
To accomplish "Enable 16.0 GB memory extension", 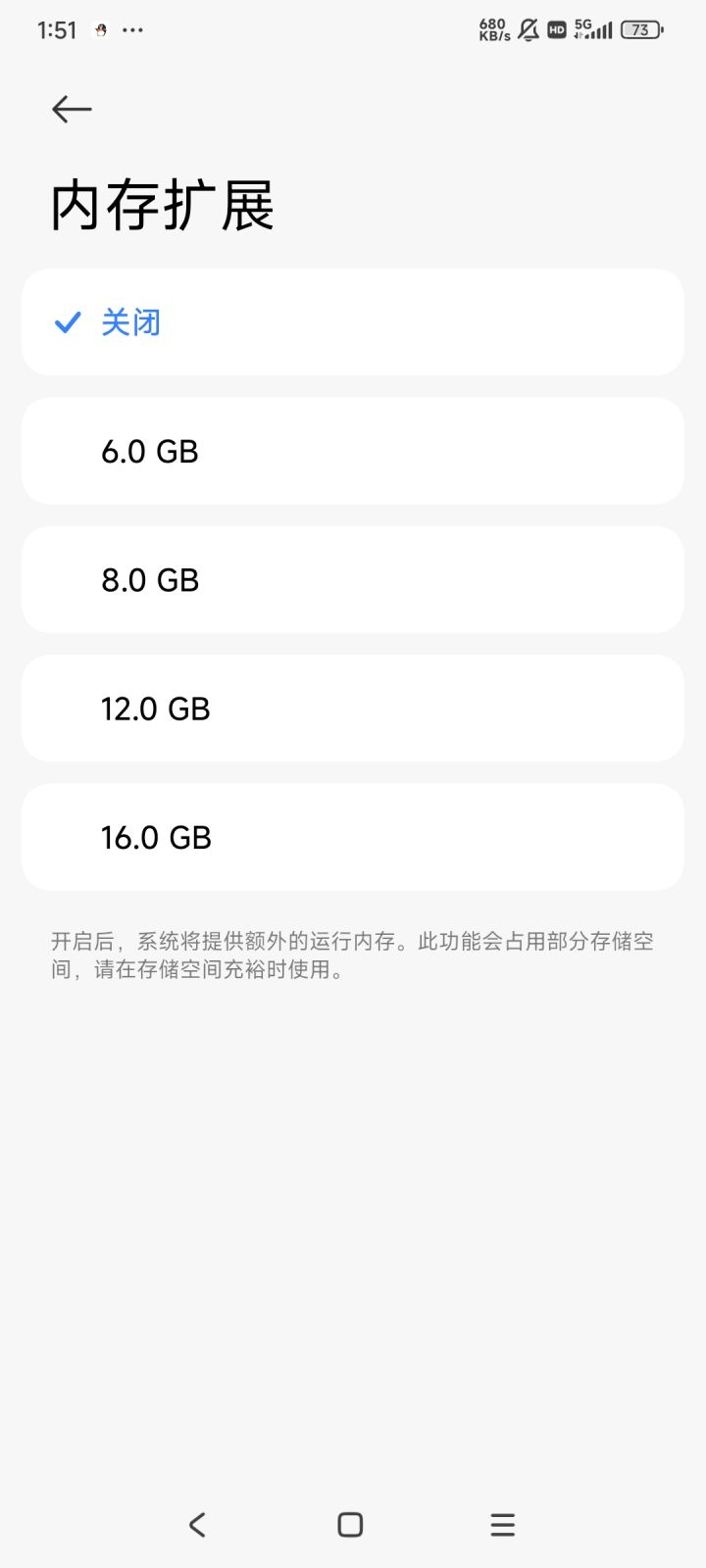I will 352,837.
